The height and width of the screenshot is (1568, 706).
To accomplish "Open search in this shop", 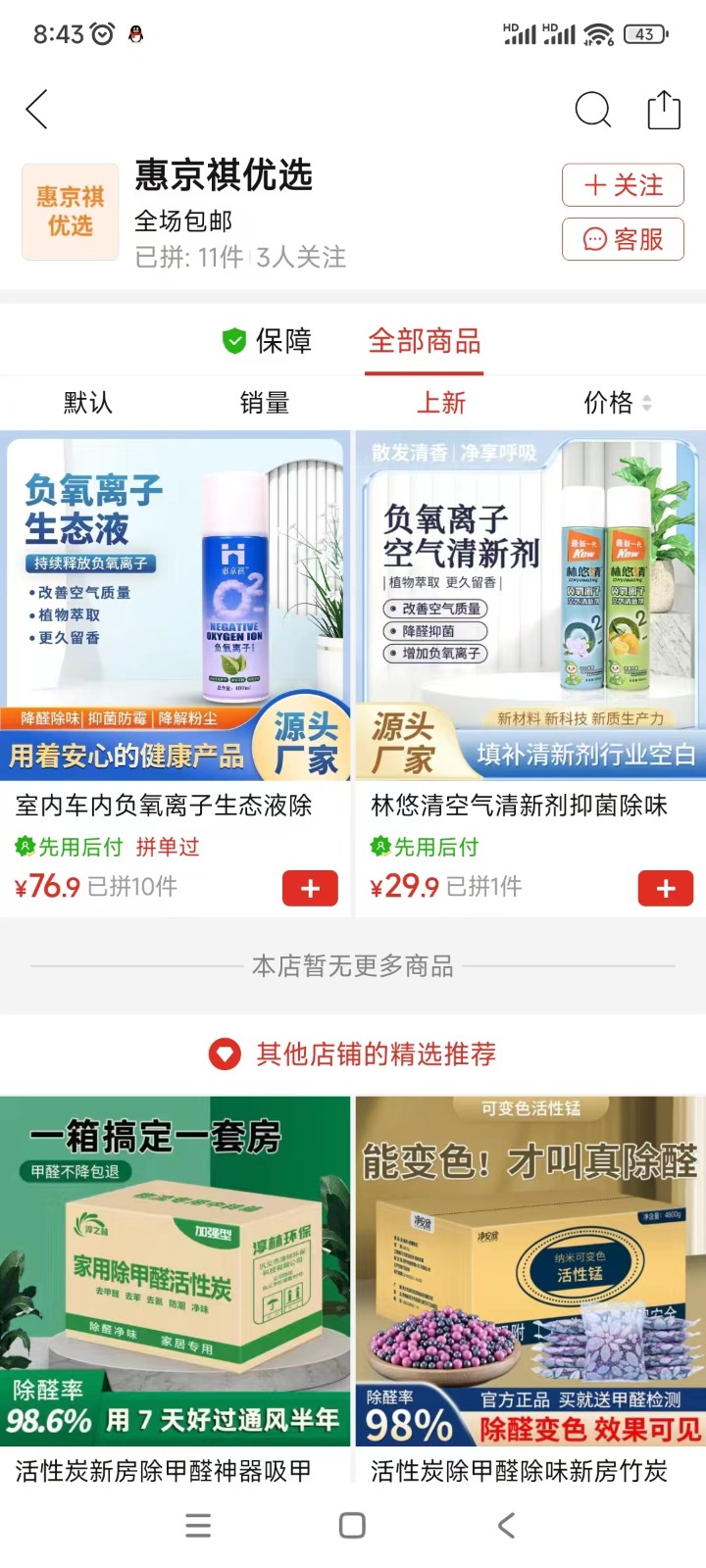I will click(x=592, y=110).
